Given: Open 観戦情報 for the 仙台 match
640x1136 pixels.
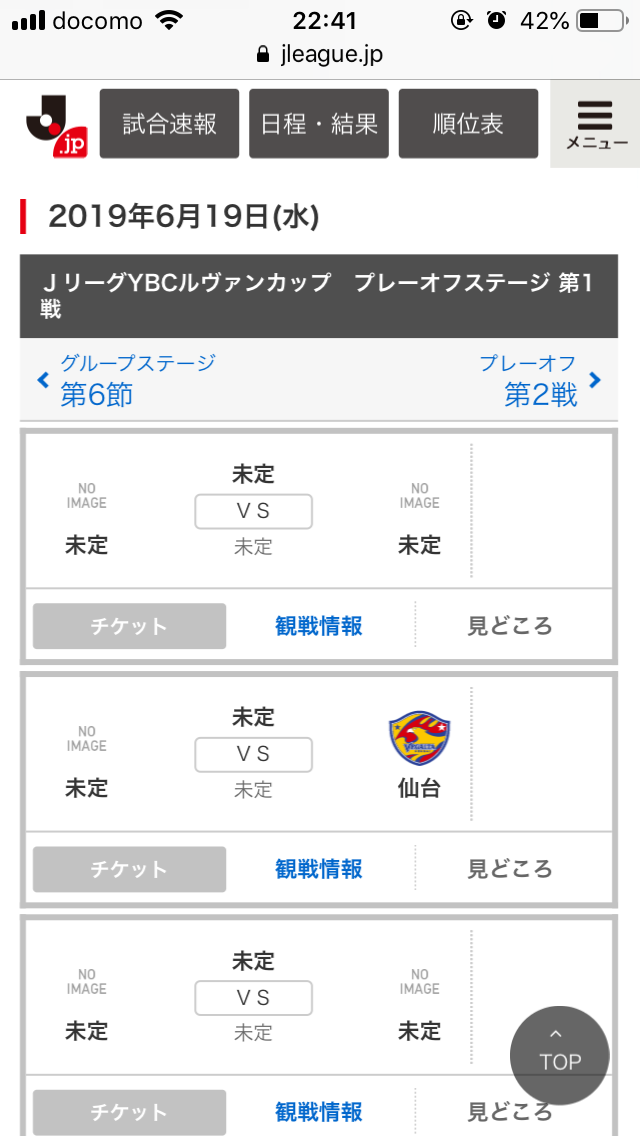Looking at the screenshot, I should point(319,869).
